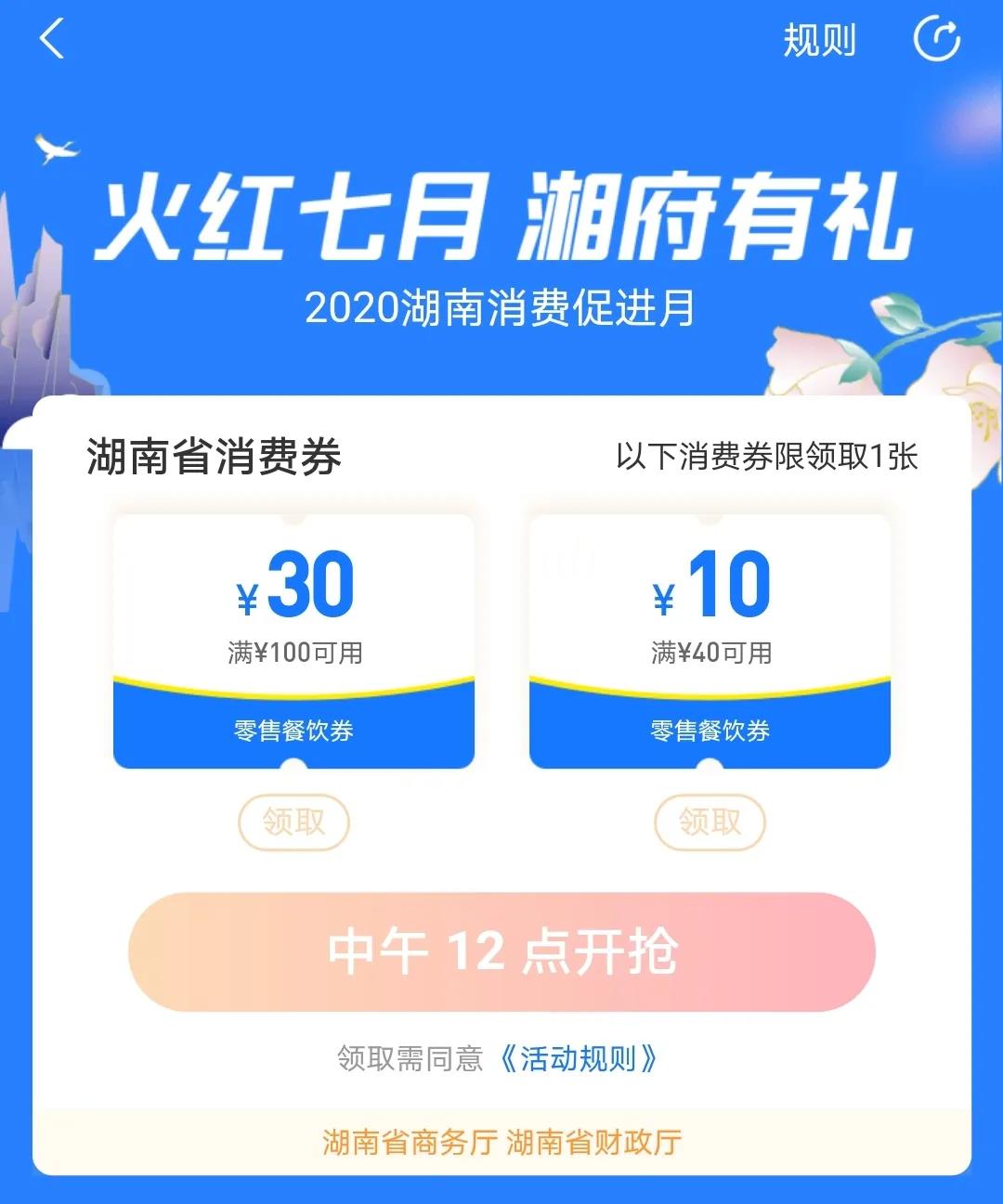
Task: Tap the 中午 12 点开抢 button
Action: click(x=501, y=952)
